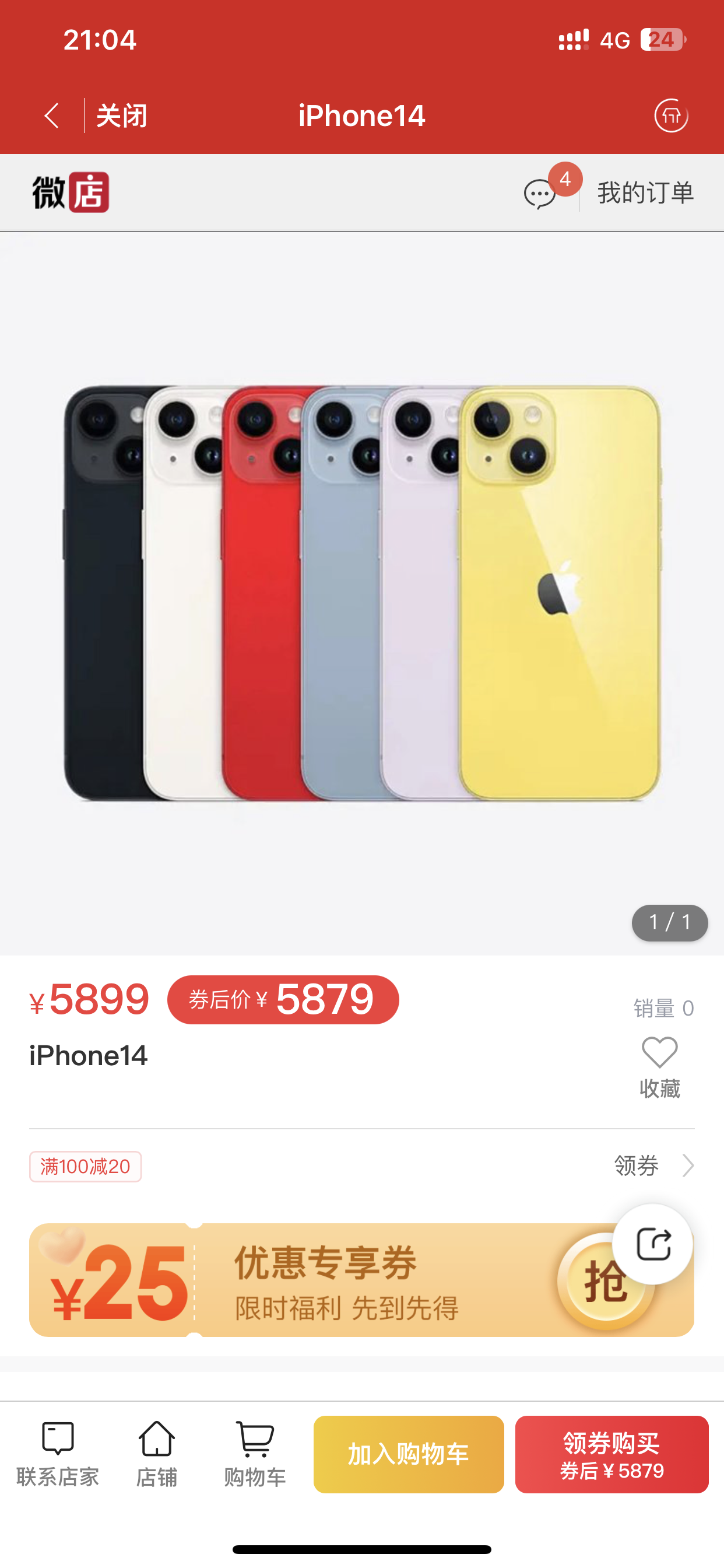Go back using the top arrow
Viewport: 724px width, 1568px height.
pos(52,116)
